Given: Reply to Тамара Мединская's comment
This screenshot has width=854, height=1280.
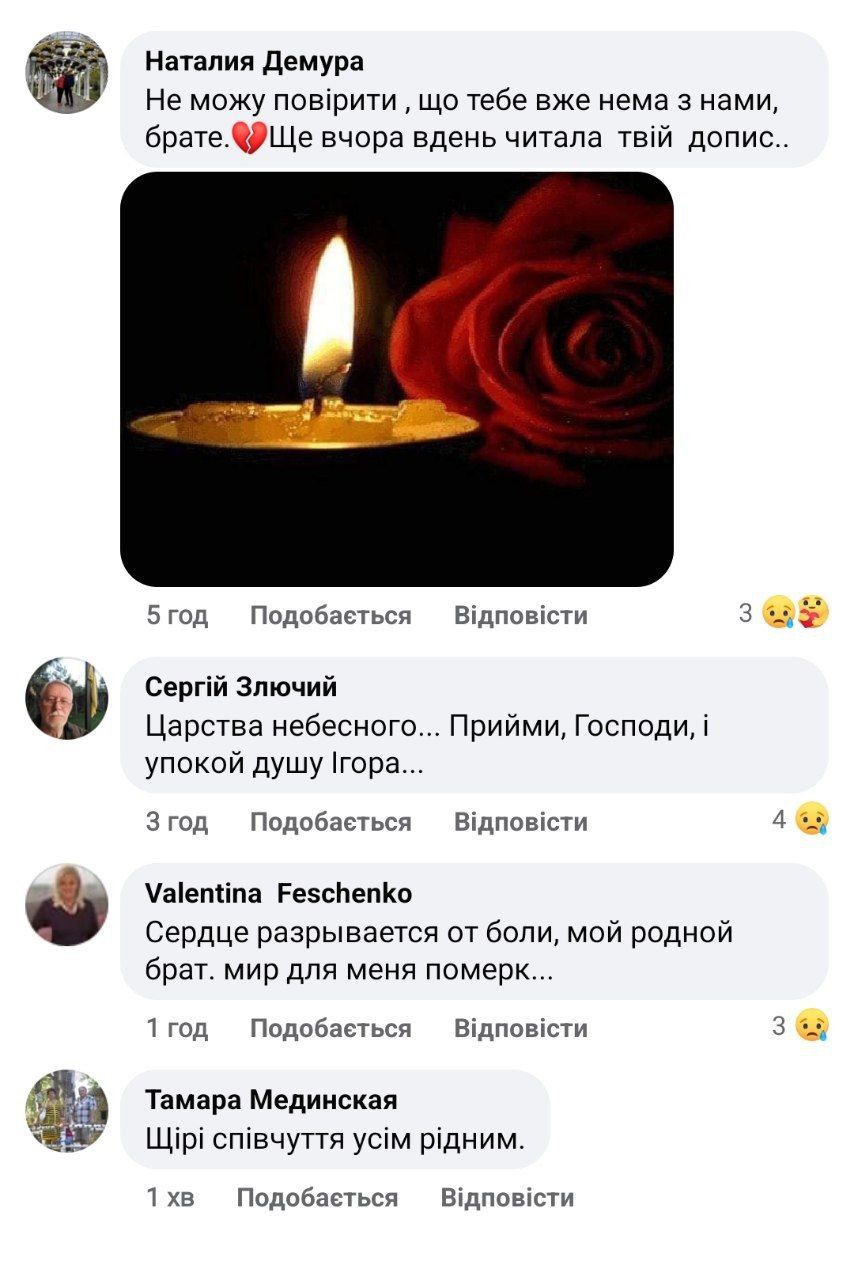Looking at the screenshot, I should click(x=507, y=1198).
